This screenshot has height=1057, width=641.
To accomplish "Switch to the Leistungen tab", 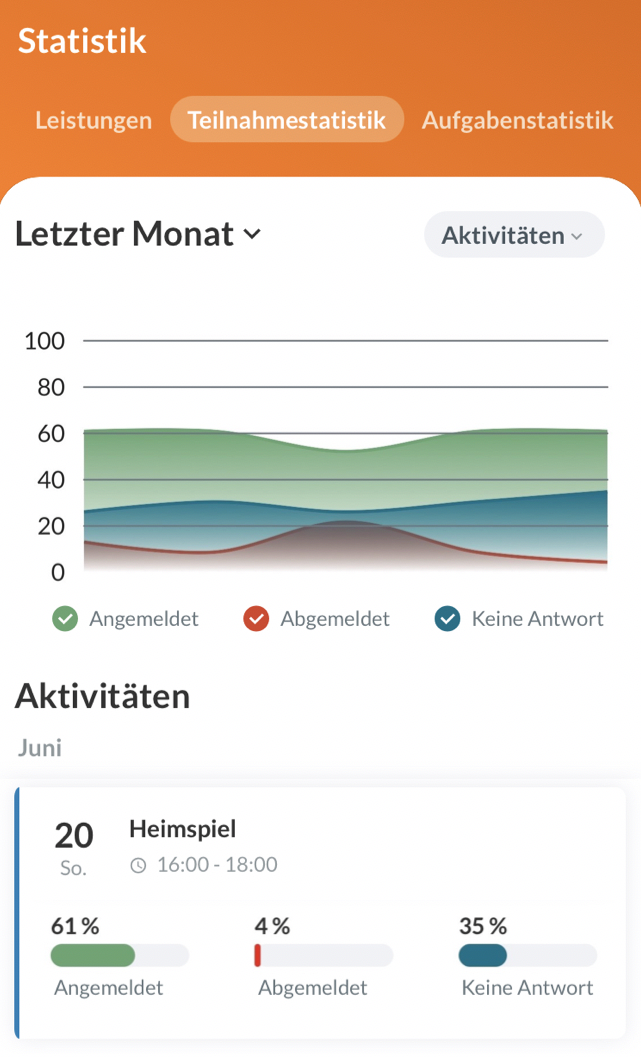I will click(94, 121).
